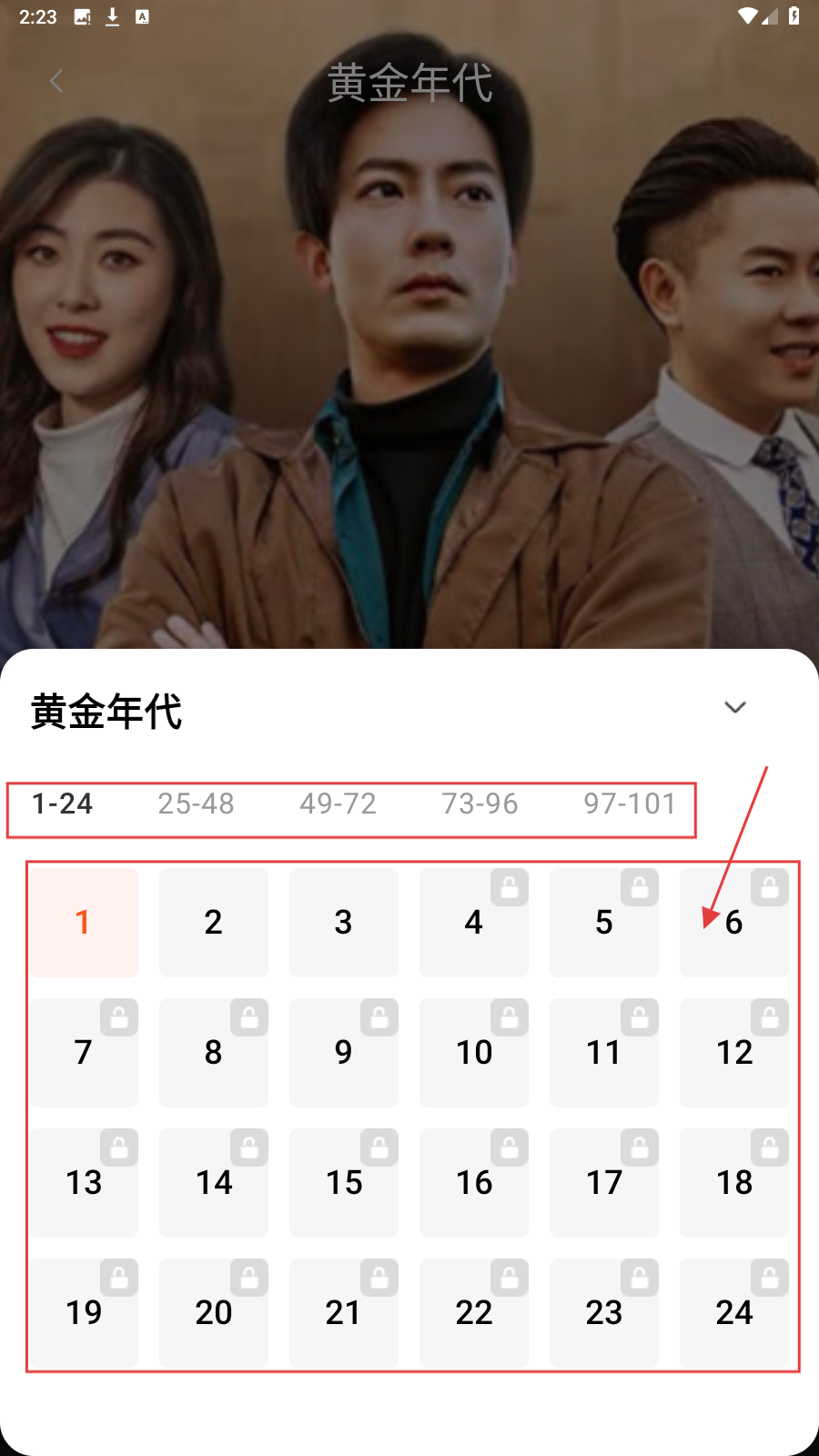Viewport: 819px width, 1456px height.
Task: Open locked episode 6
Action: point(734,923)
